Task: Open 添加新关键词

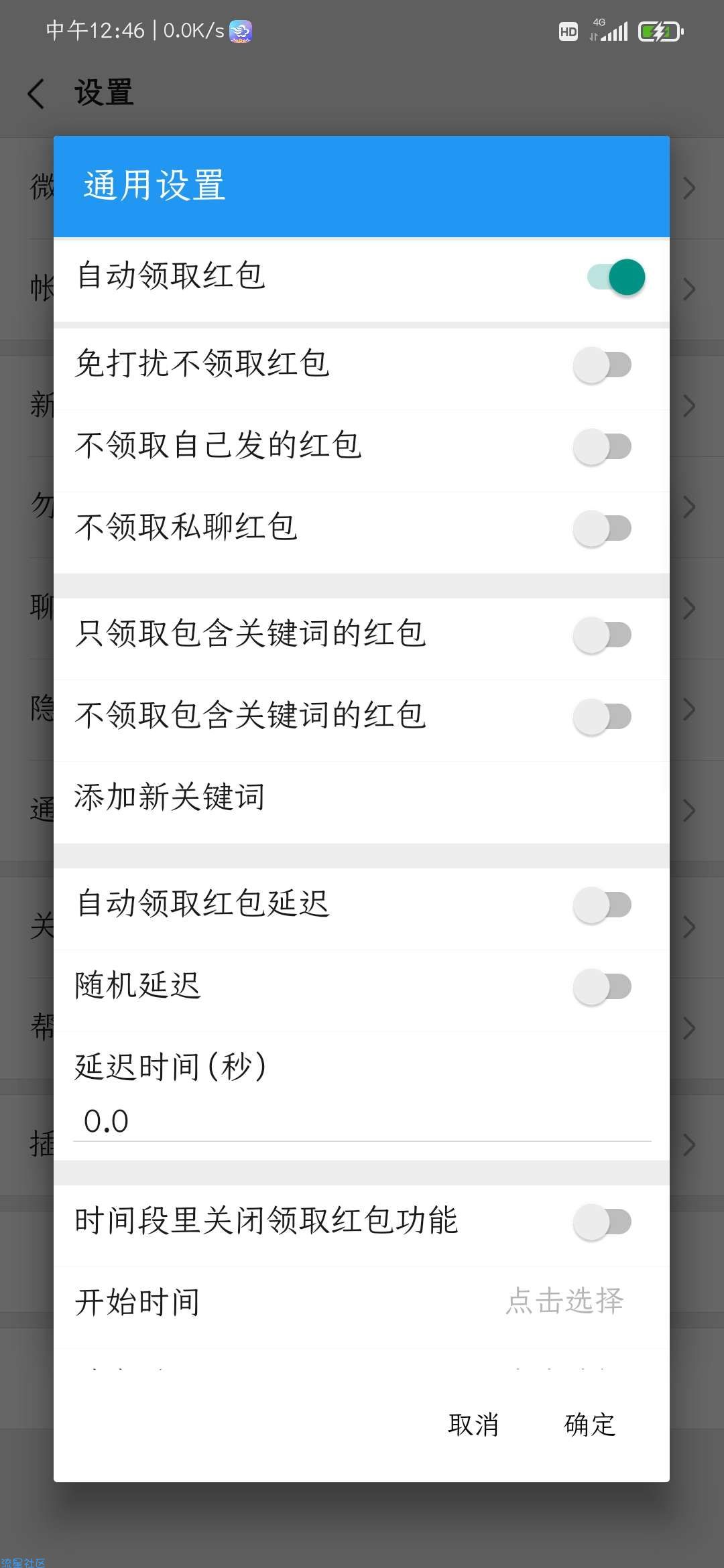Action: click(169, 797)
